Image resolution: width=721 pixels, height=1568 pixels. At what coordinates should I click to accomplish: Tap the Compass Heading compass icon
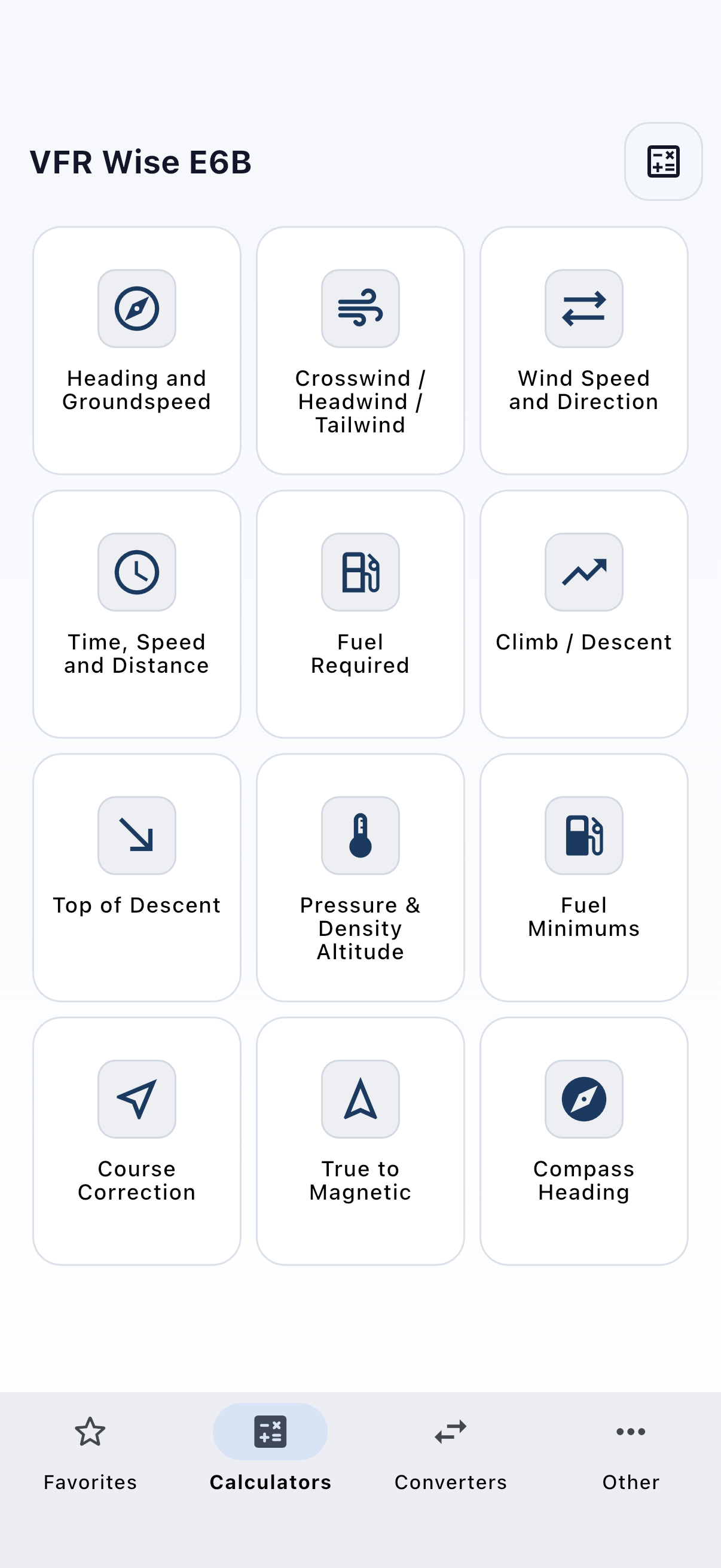[x=583, y=1099]
